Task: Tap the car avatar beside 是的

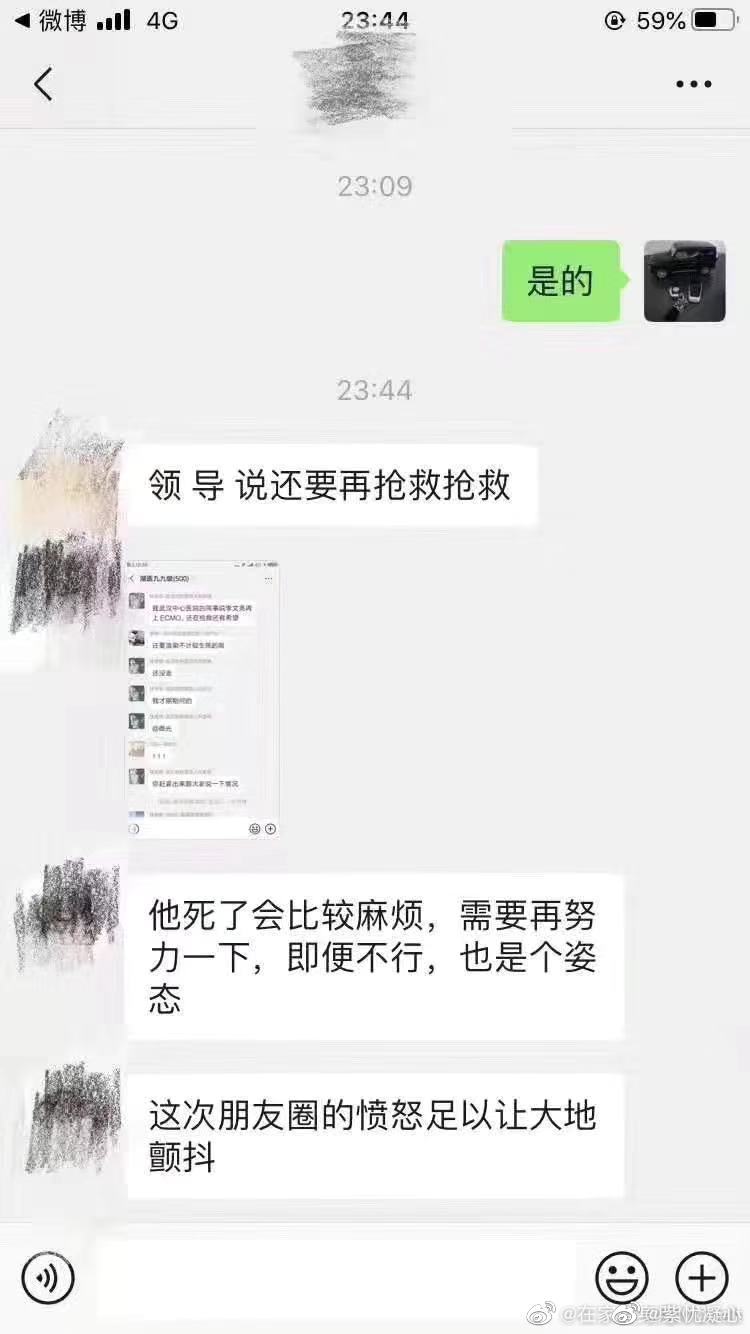Action: tap(684, 281)
